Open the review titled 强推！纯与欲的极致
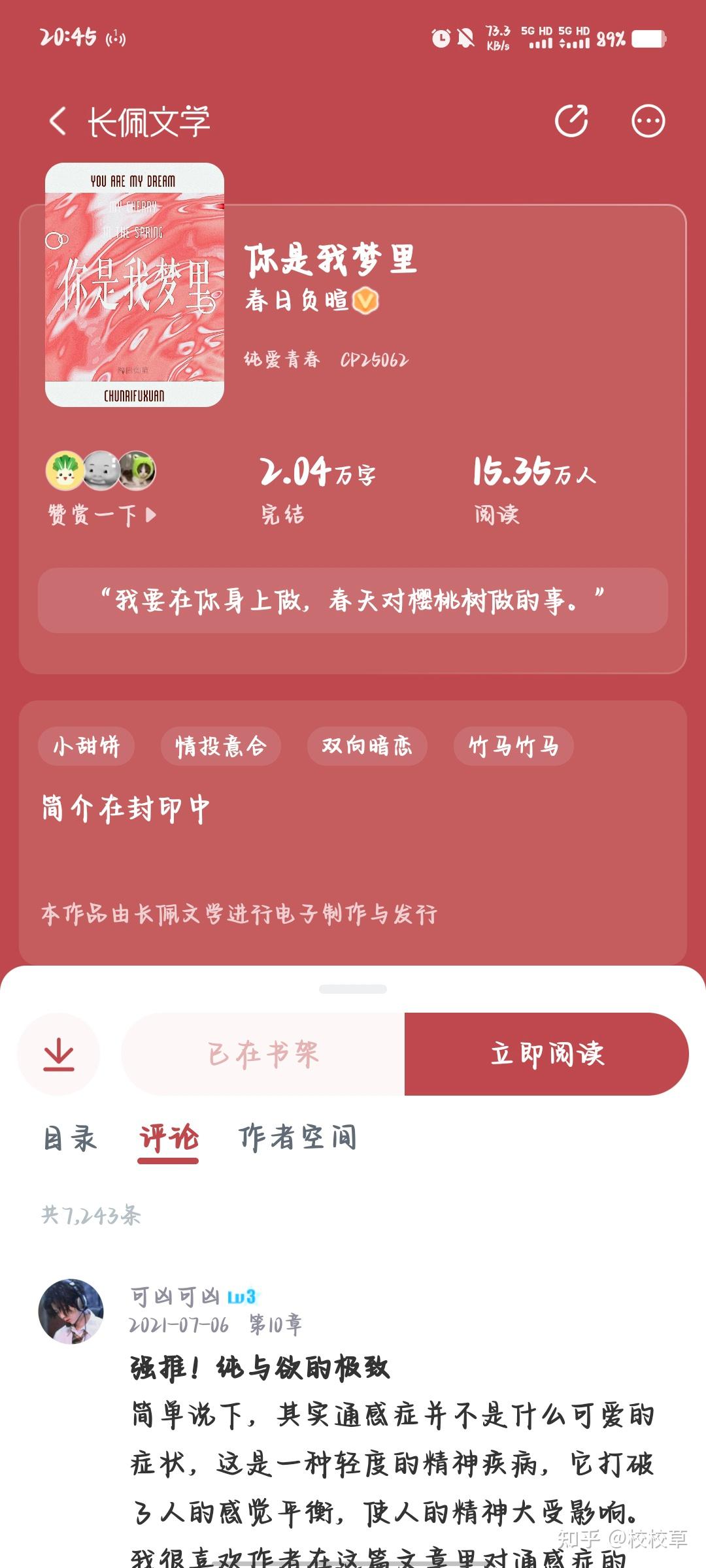The image size is (706, 1568). pyautogui.click(x=260, y=1368)
